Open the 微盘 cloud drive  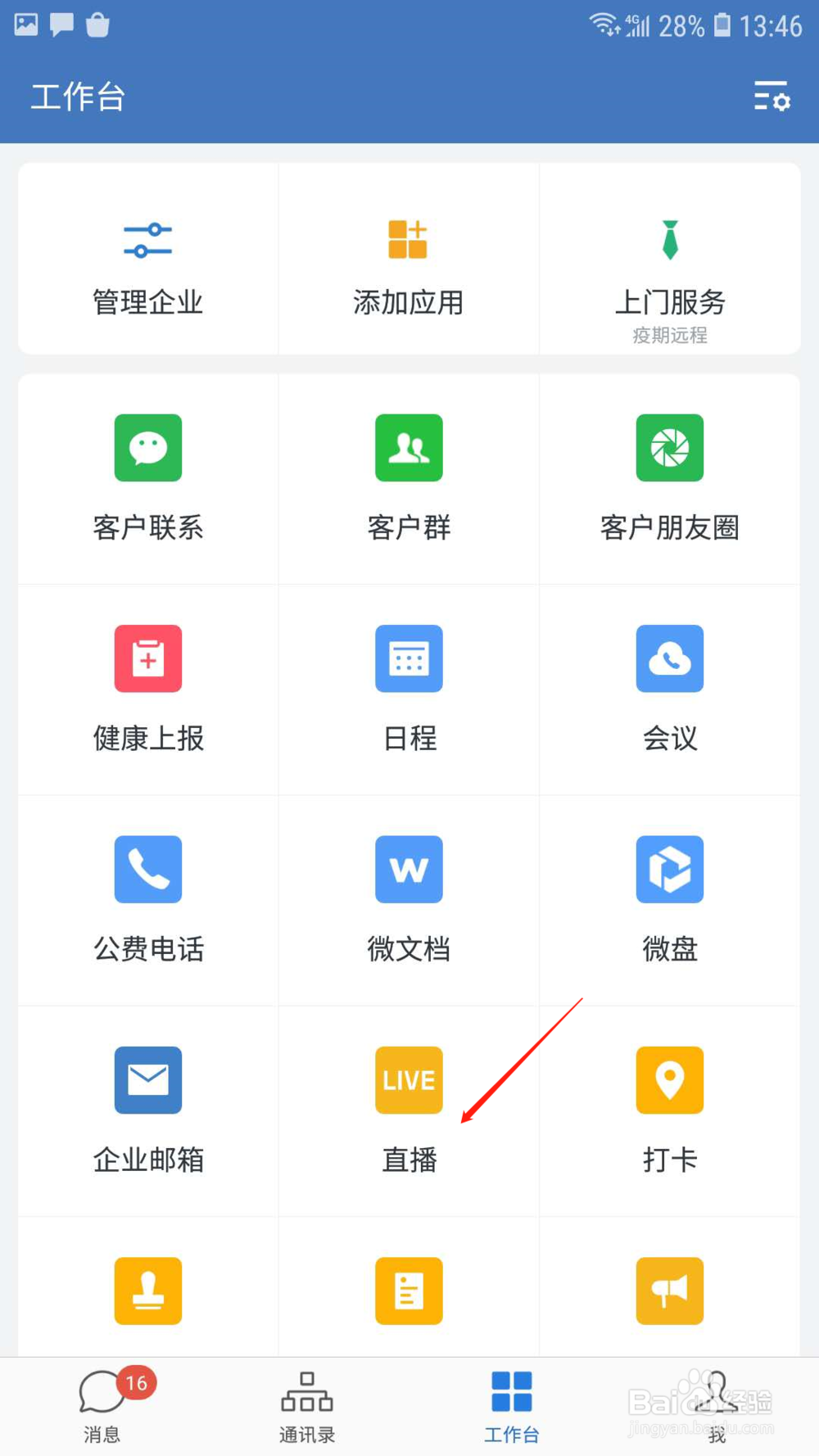(x=670, y=901)
